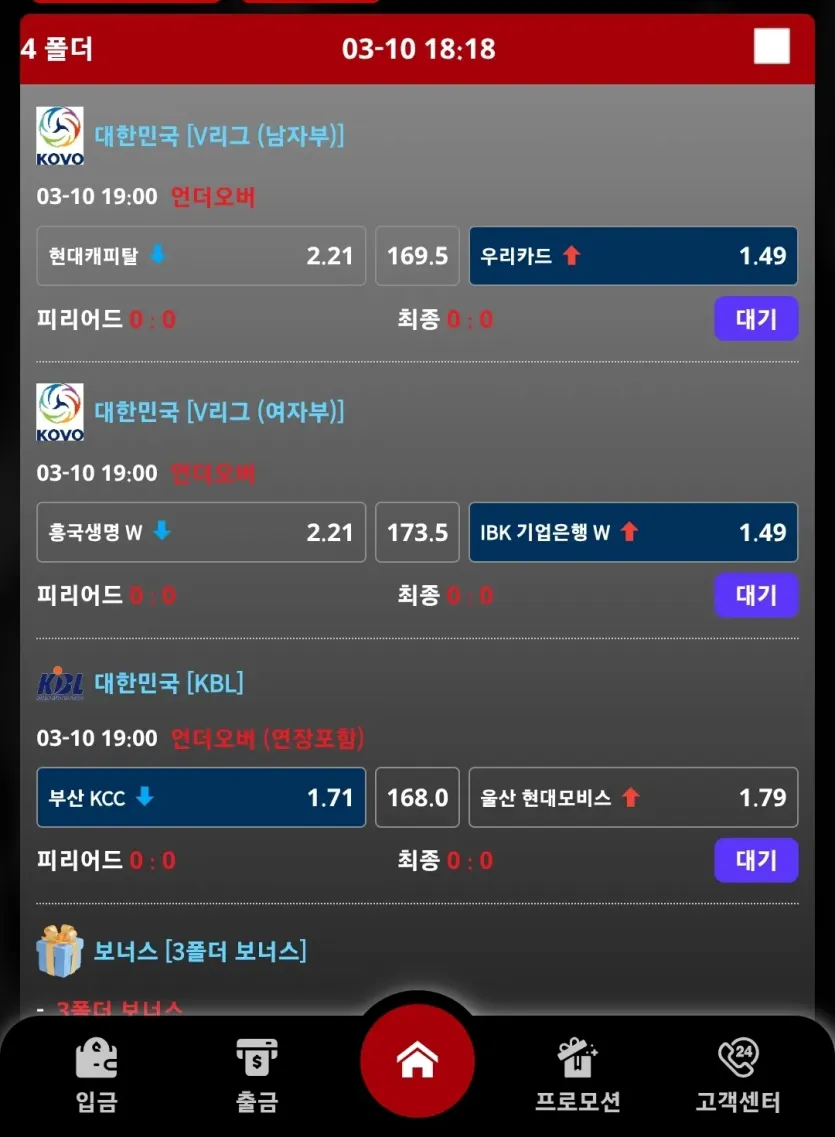This screenshot has height=1137, width=835.
Task: Select 우리카드 over at 1.49
Action: click(x=633, y=256)
